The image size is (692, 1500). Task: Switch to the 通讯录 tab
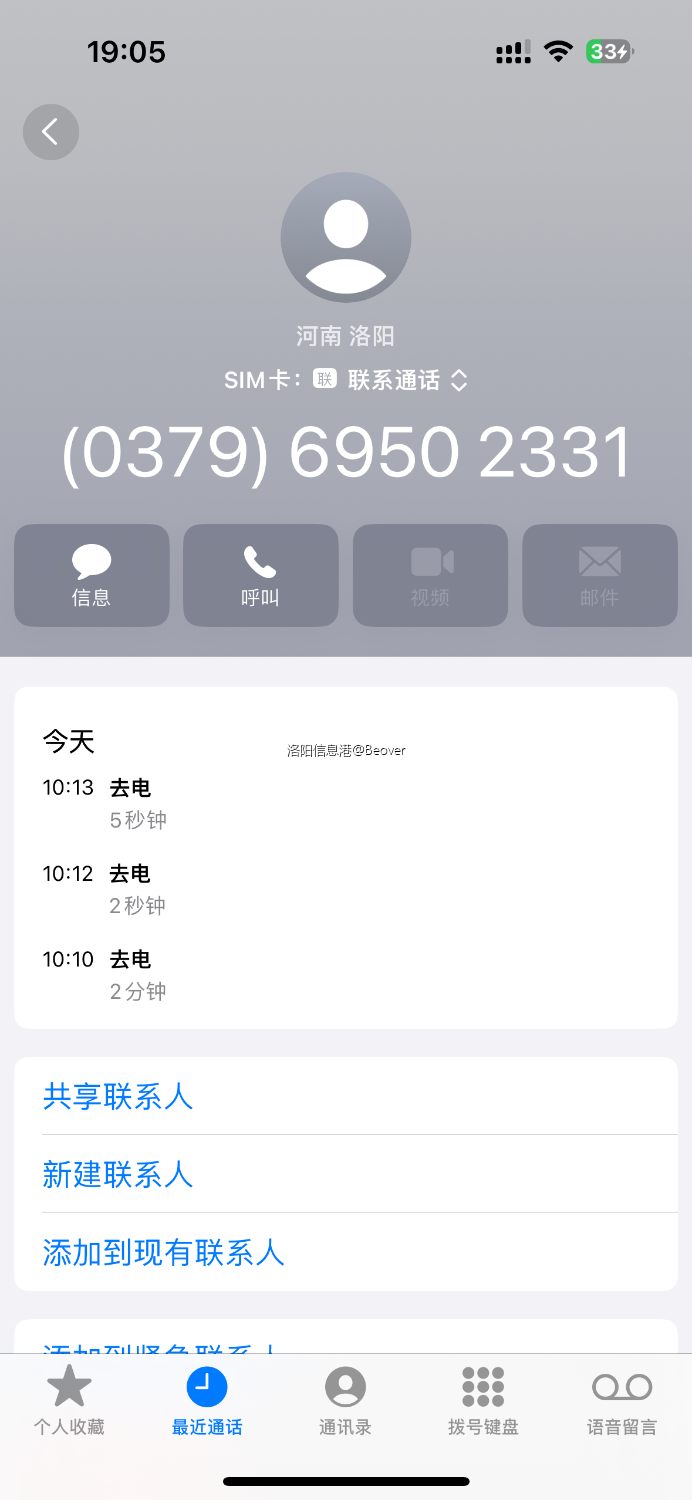pyautogui.click(x=345, y=1400)
